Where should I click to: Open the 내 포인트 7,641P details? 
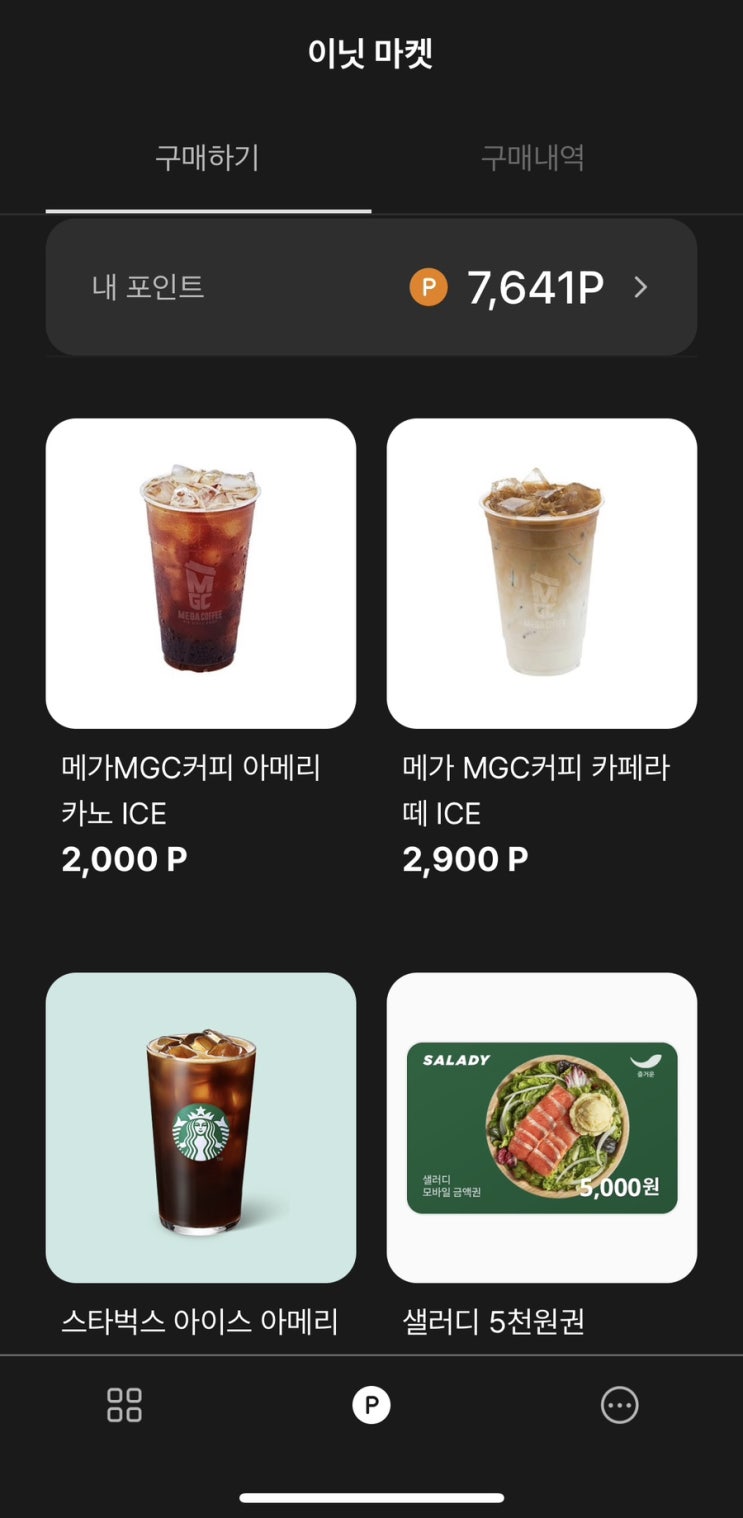click(x=371, y=288)
